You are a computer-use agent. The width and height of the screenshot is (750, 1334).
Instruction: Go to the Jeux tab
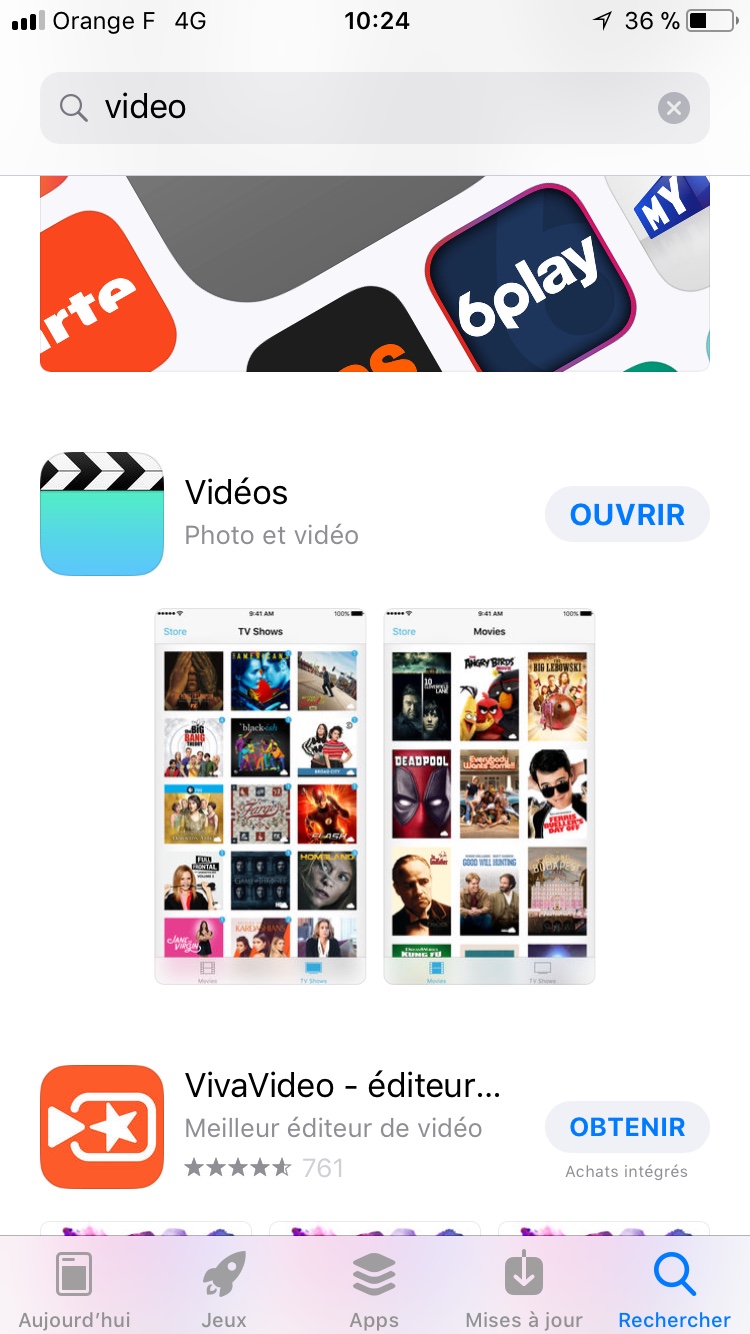pyautogui.click(x=224, y=1290)
